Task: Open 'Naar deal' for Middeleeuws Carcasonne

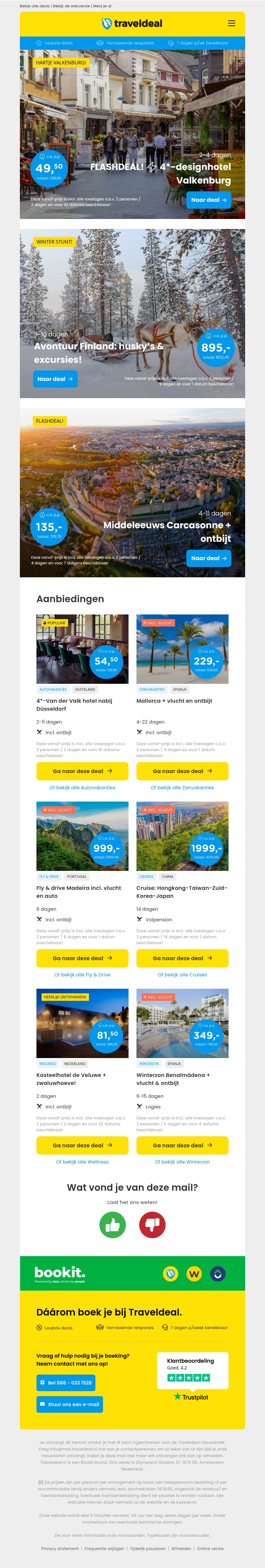Action: click(208, 558)
